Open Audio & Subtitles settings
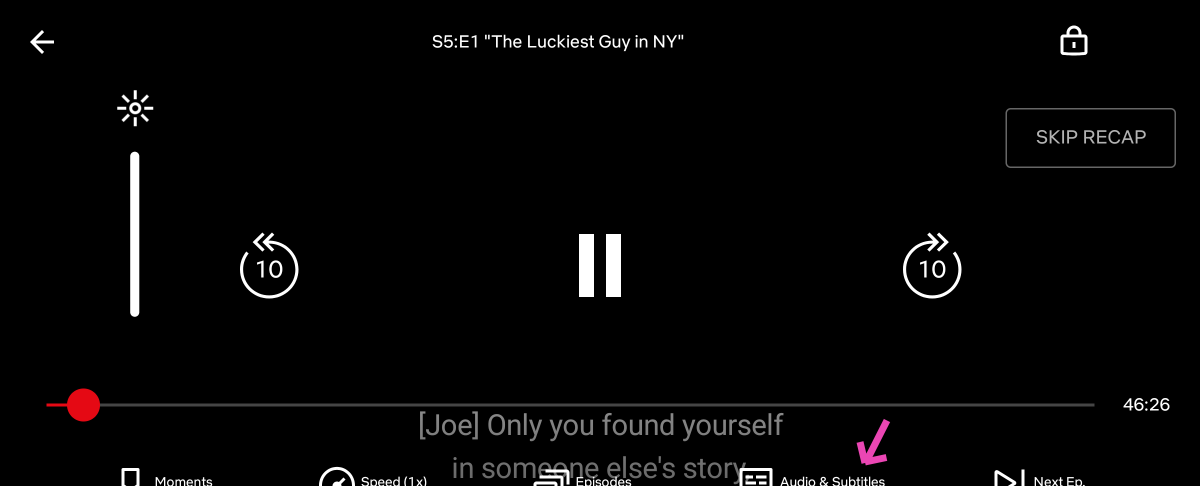 point(812,479)
